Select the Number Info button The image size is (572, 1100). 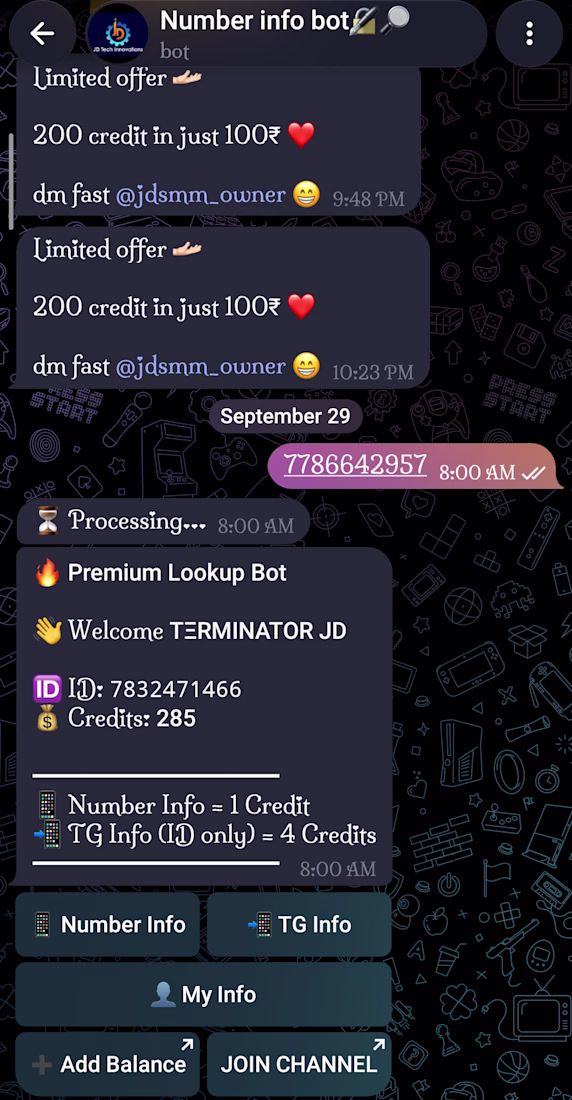[x=107, y=925]
